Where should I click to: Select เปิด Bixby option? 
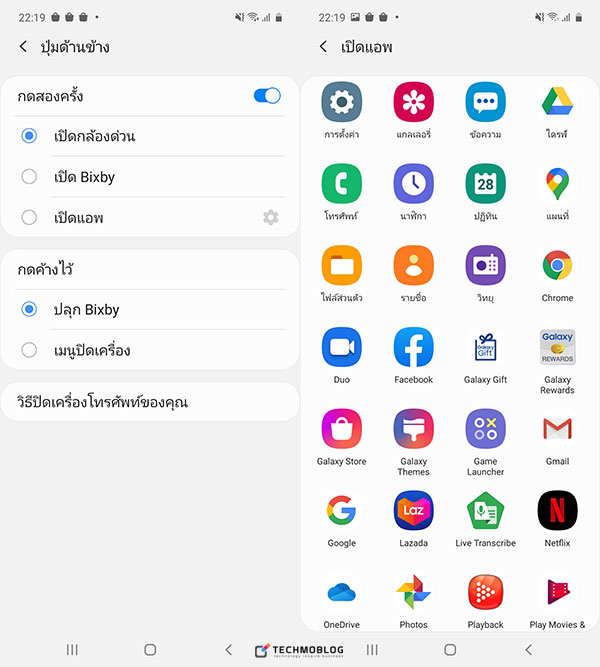(x=29, y=177)
